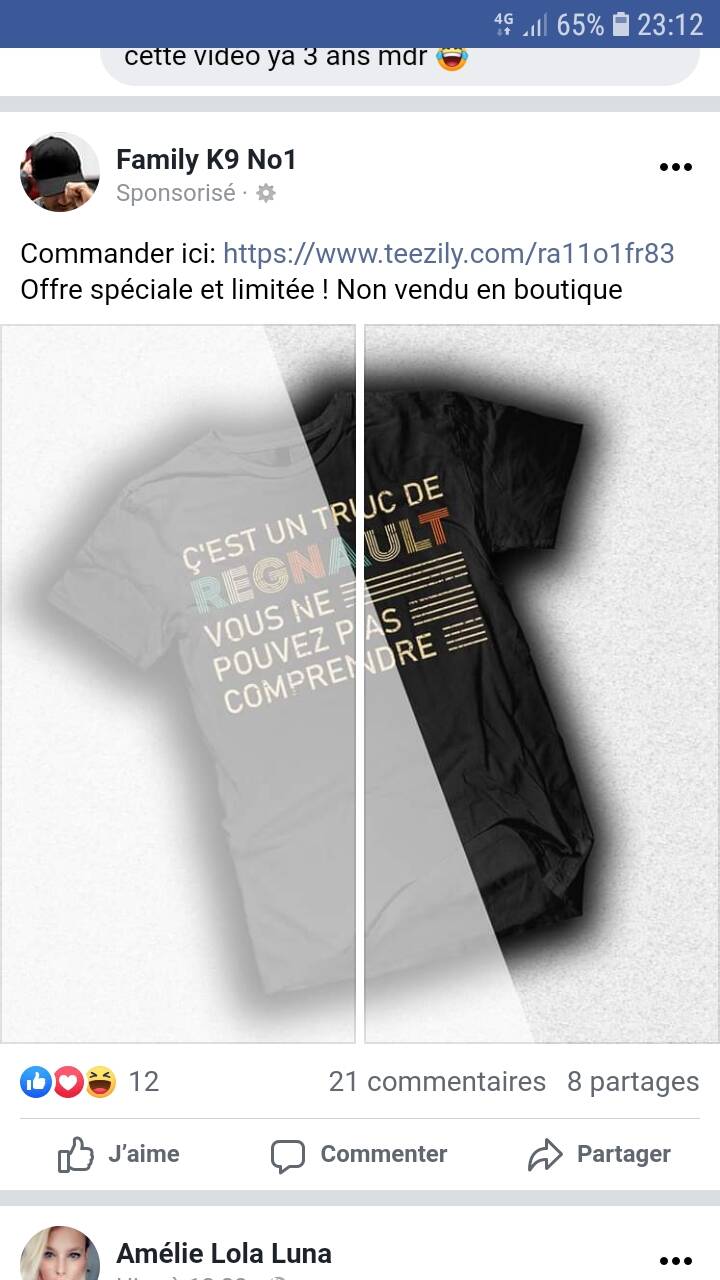The image size is (720, 1280).
Task: Open options menu on Family K9 No1 post
Action: click(x=676, y=168)
